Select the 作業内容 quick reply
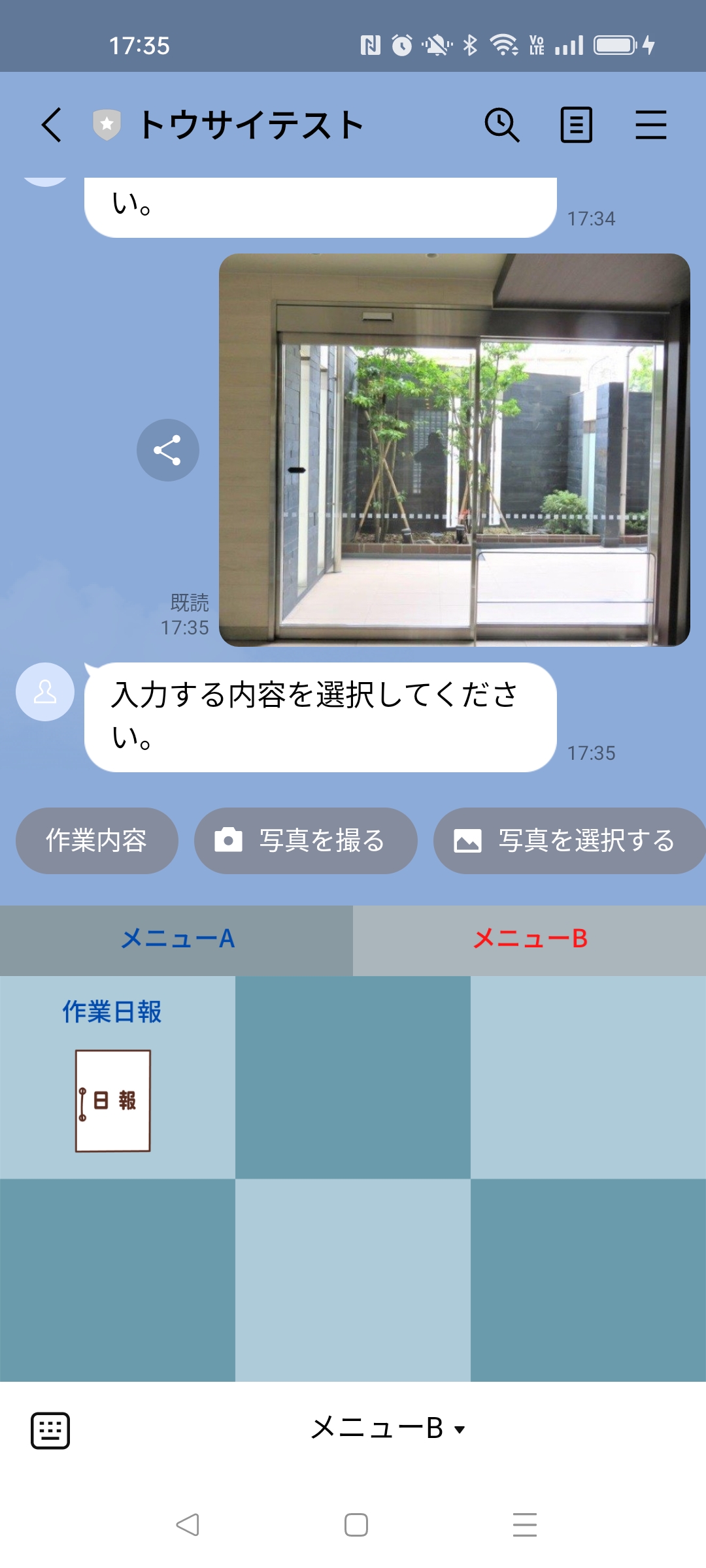The image size is (706, 1568). 97,841
